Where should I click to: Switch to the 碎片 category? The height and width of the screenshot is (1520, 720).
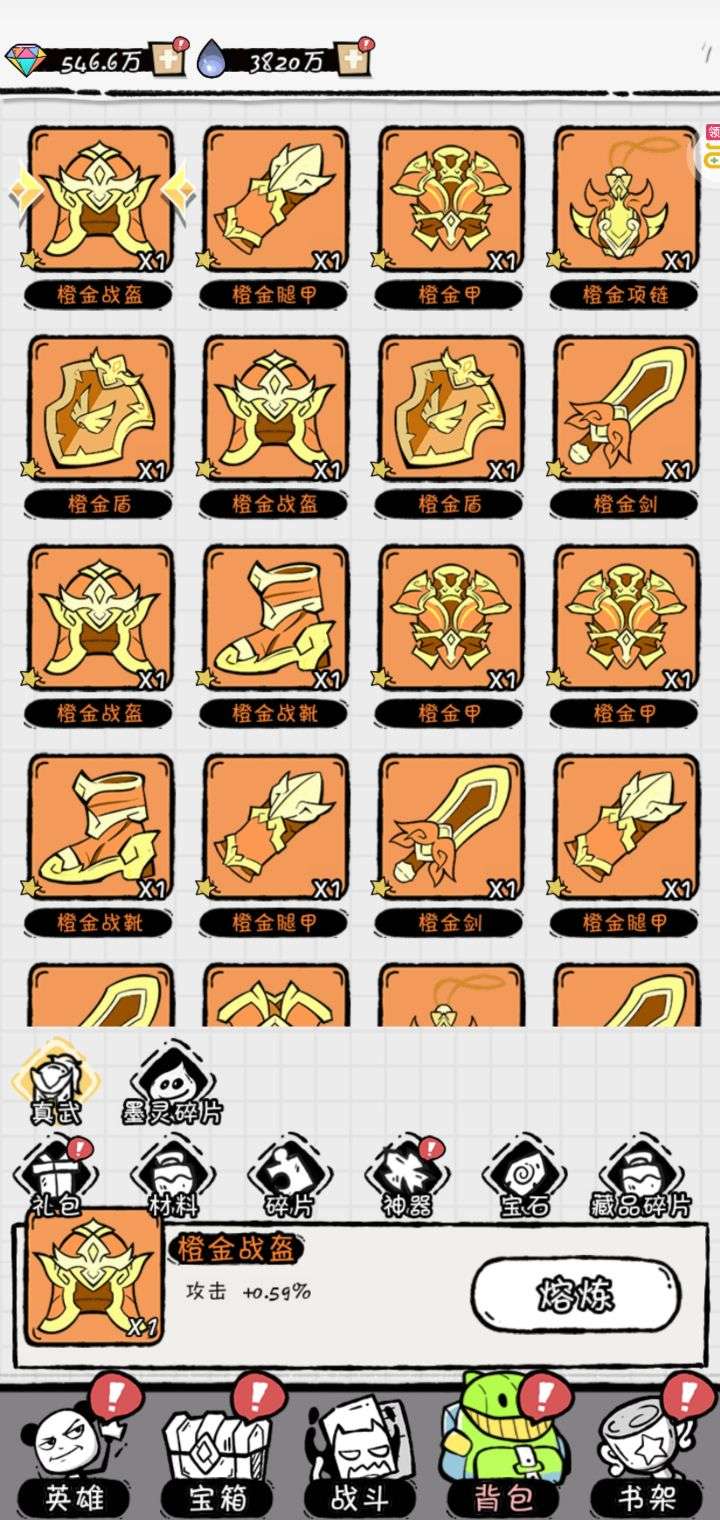289,1177
